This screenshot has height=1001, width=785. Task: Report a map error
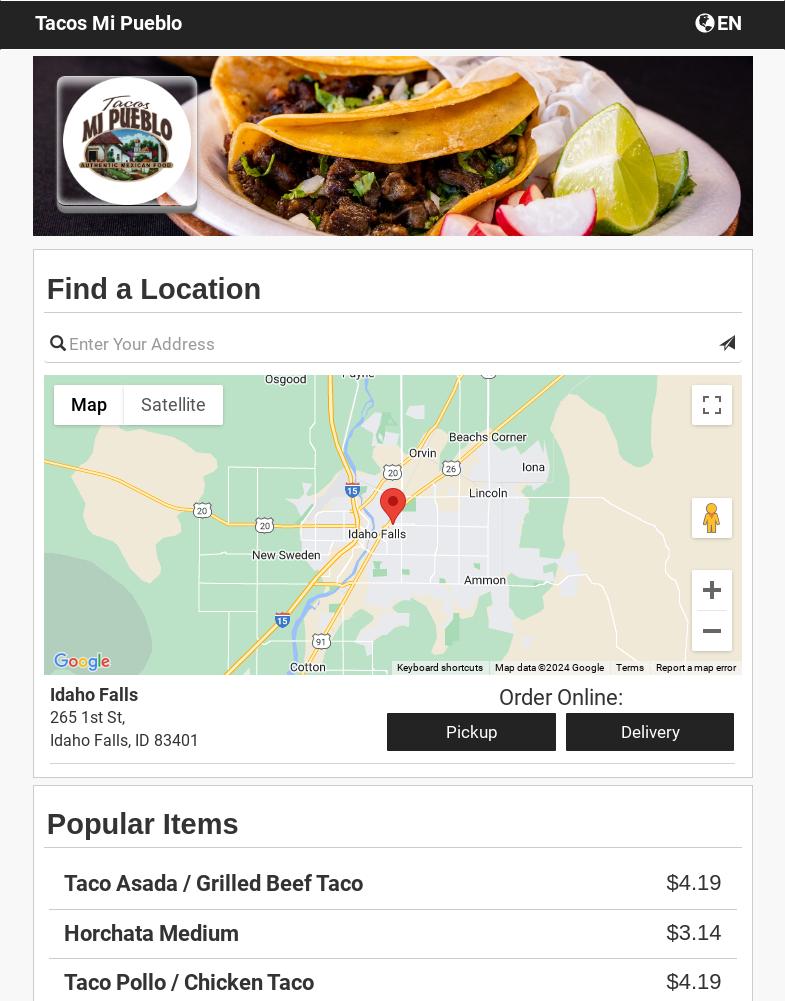point(696,668)
